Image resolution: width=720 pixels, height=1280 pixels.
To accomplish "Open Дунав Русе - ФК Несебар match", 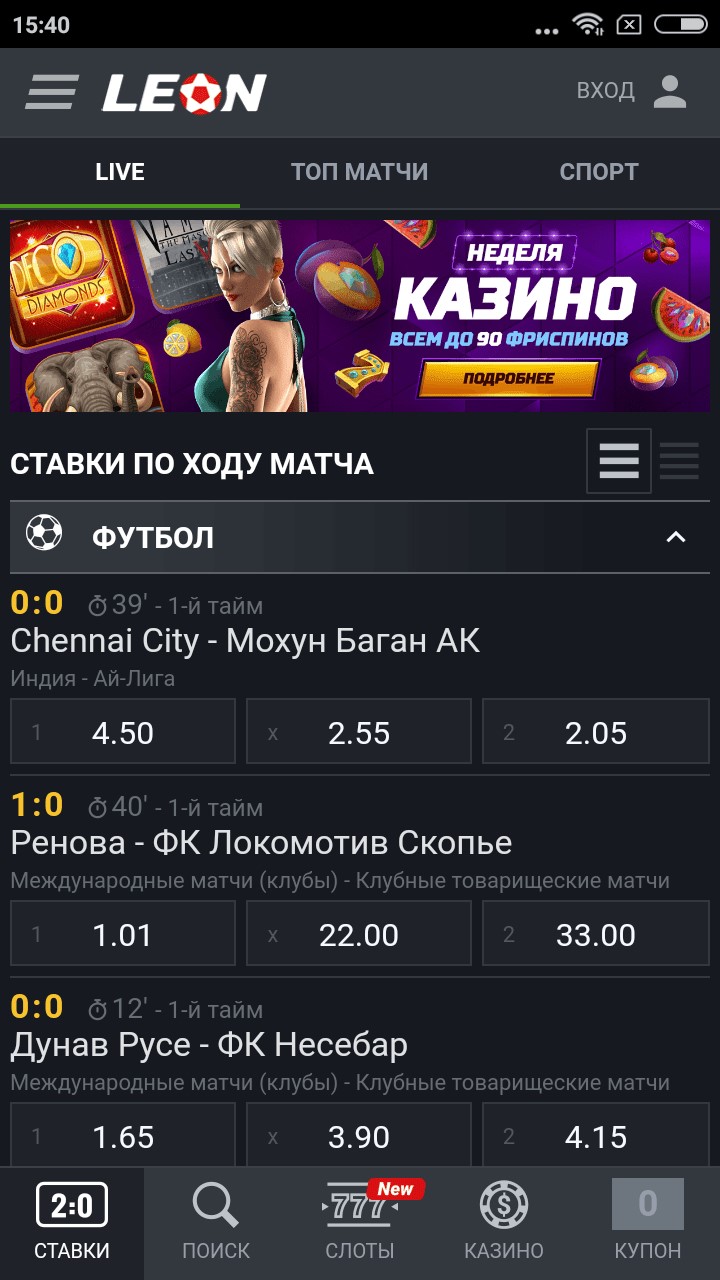I will point(209,1045).
